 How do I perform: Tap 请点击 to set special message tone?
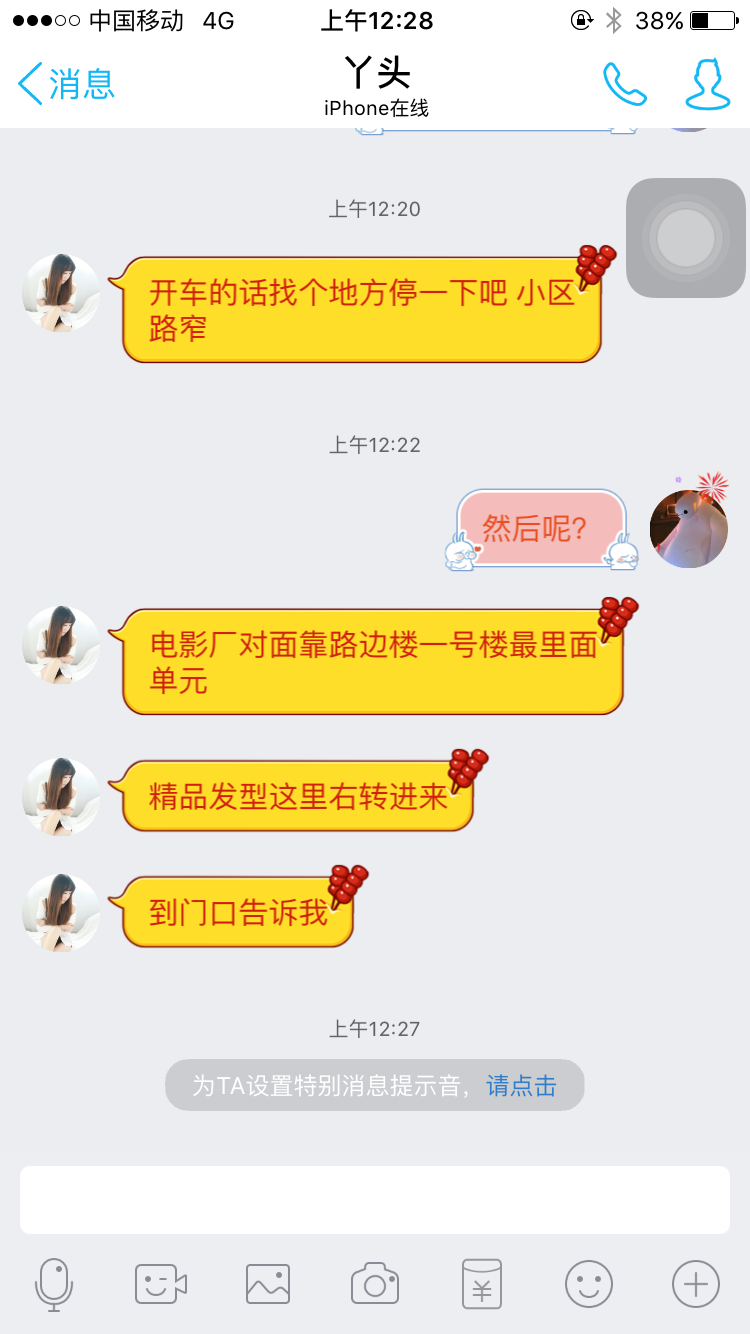pos(519,1084)
